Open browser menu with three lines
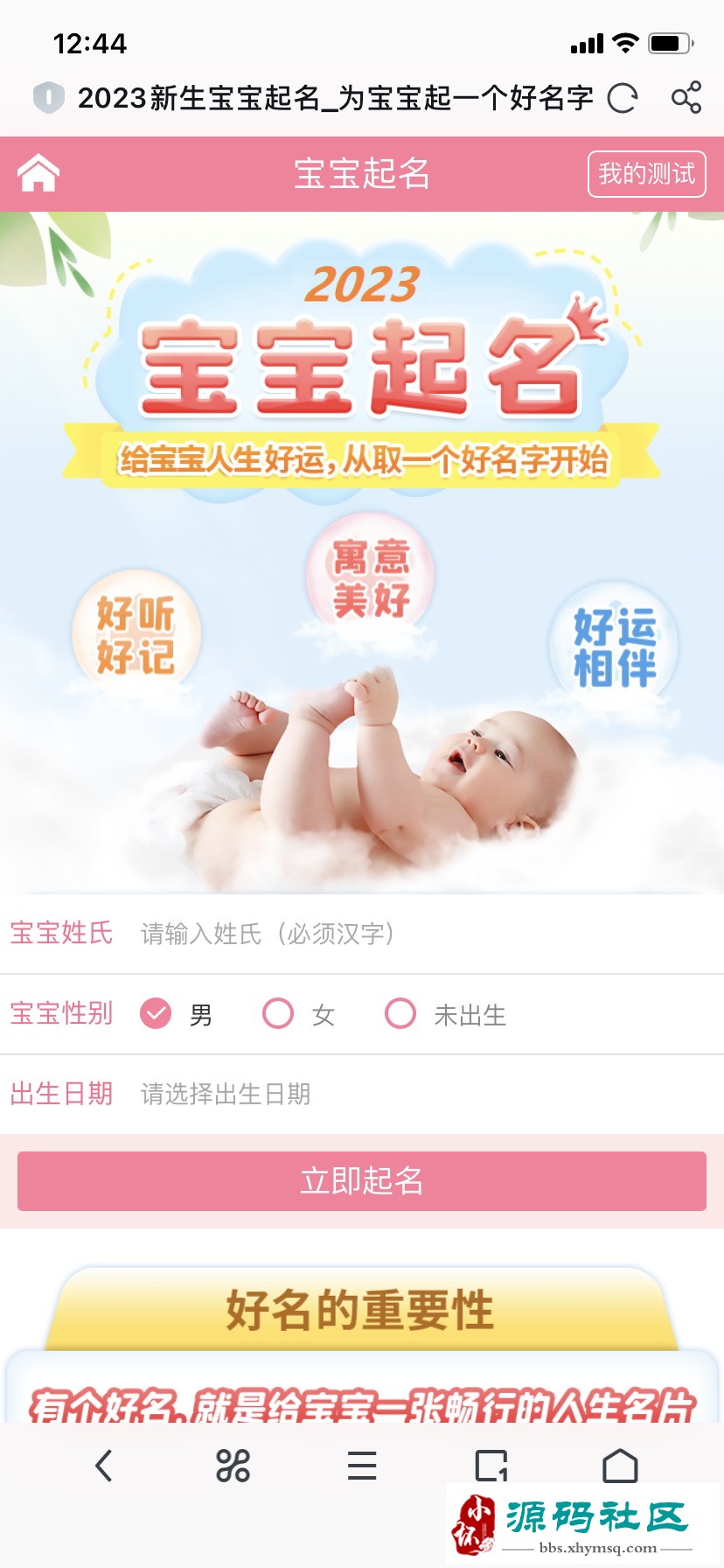The height and width of the screenshot is (1568, 724). (x=362, y=1466)
